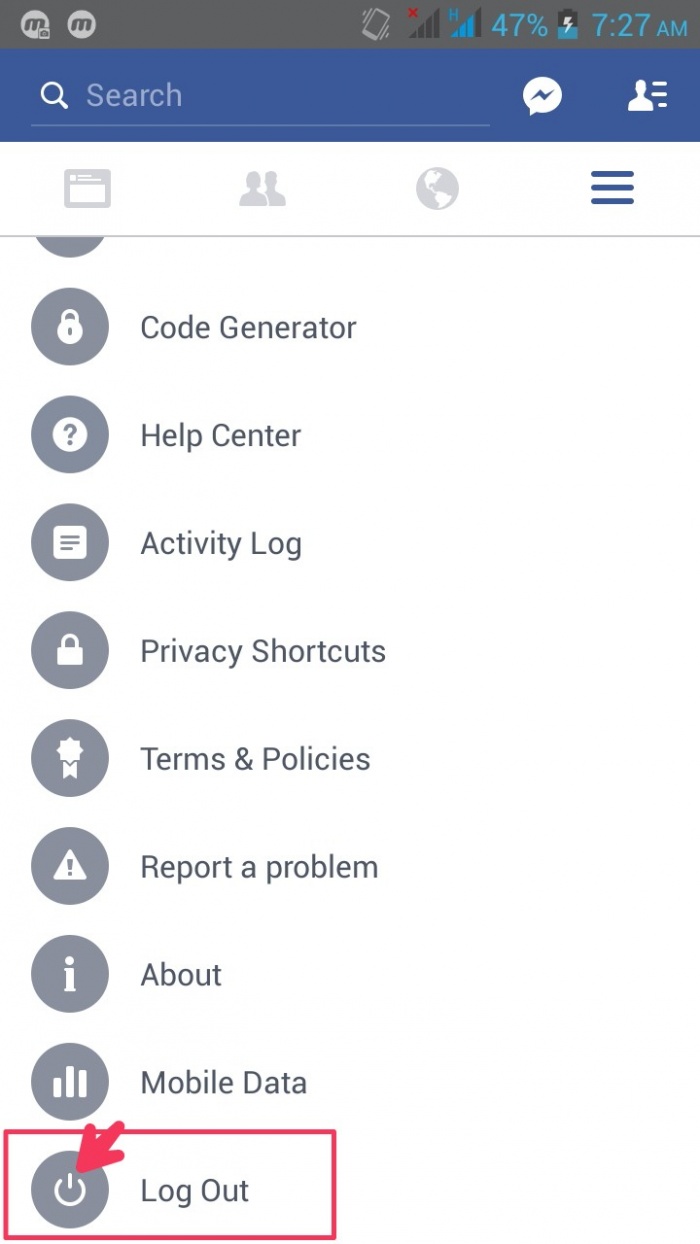Switch to the News Feed tab
This screenshot has height=1244, width=700.
88,188
